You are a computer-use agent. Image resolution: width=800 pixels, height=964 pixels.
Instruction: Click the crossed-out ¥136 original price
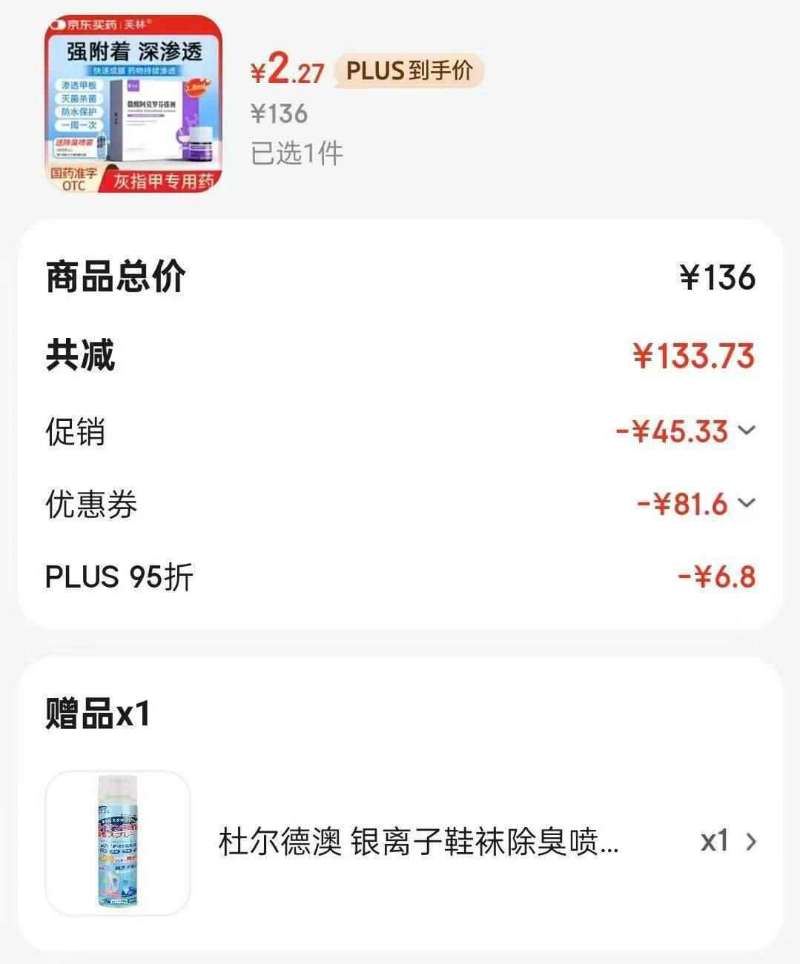(280, 112)
